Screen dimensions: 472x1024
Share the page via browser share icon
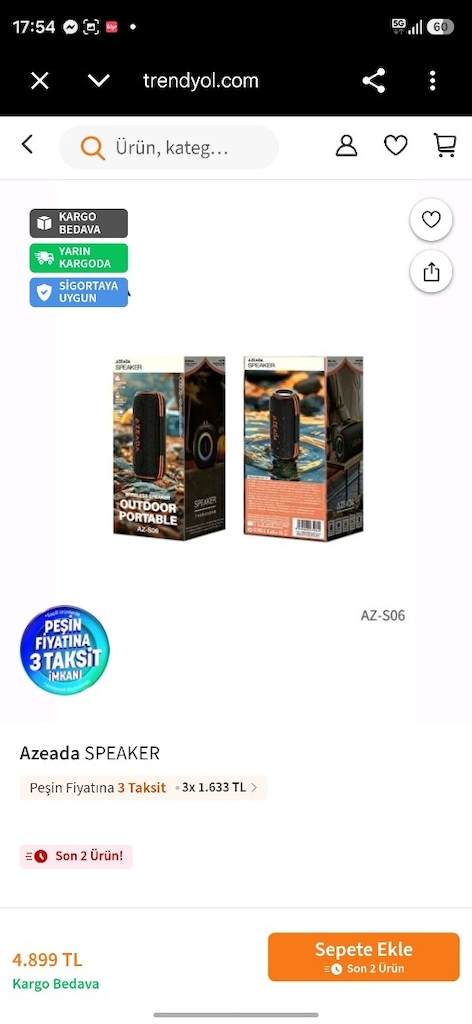[374, 81]
